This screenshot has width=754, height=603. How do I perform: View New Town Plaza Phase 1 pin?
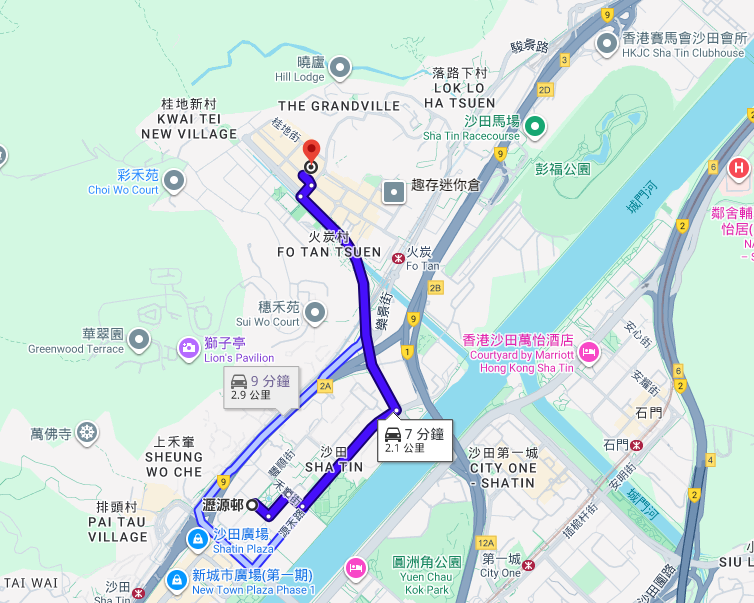[x=177, y=580]
